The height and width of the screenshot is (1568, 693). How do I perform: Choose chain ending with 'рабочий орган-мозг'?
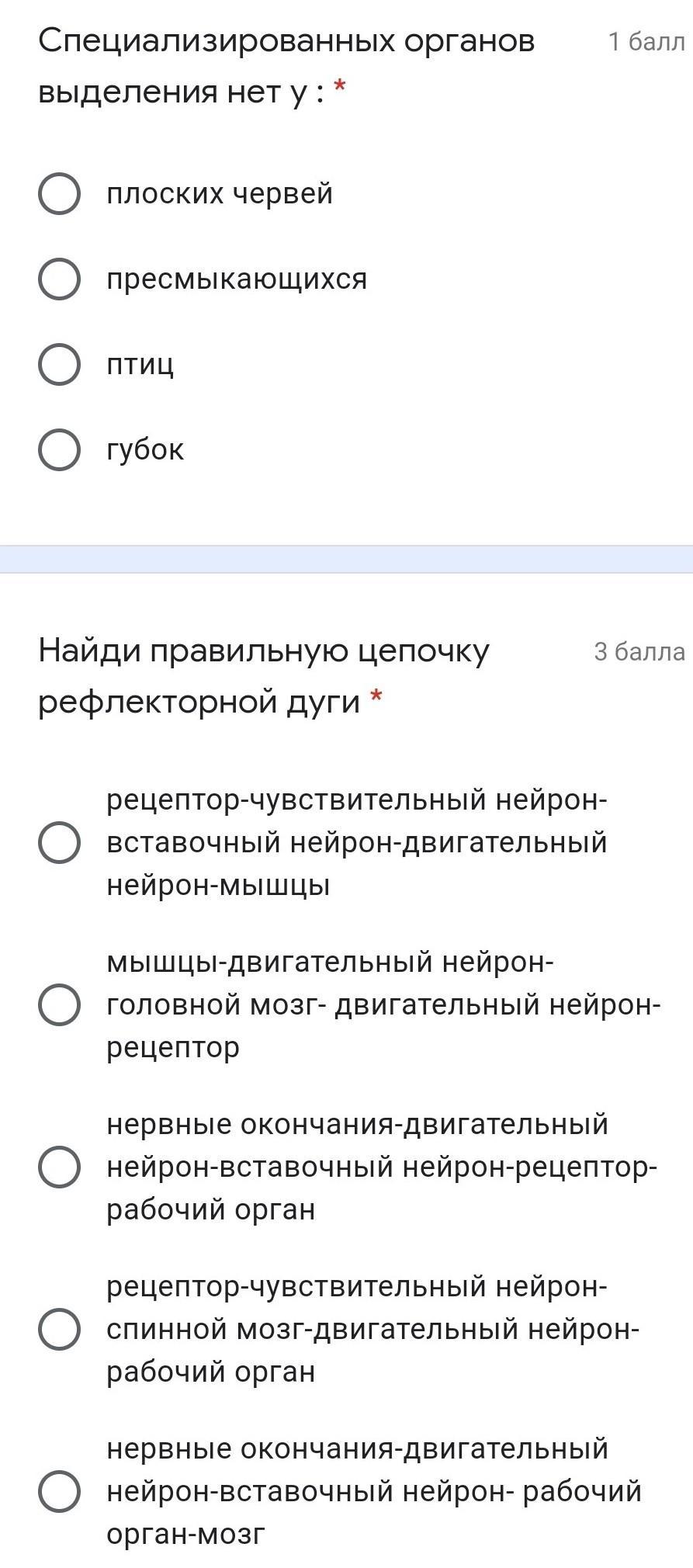[59, 1492]
